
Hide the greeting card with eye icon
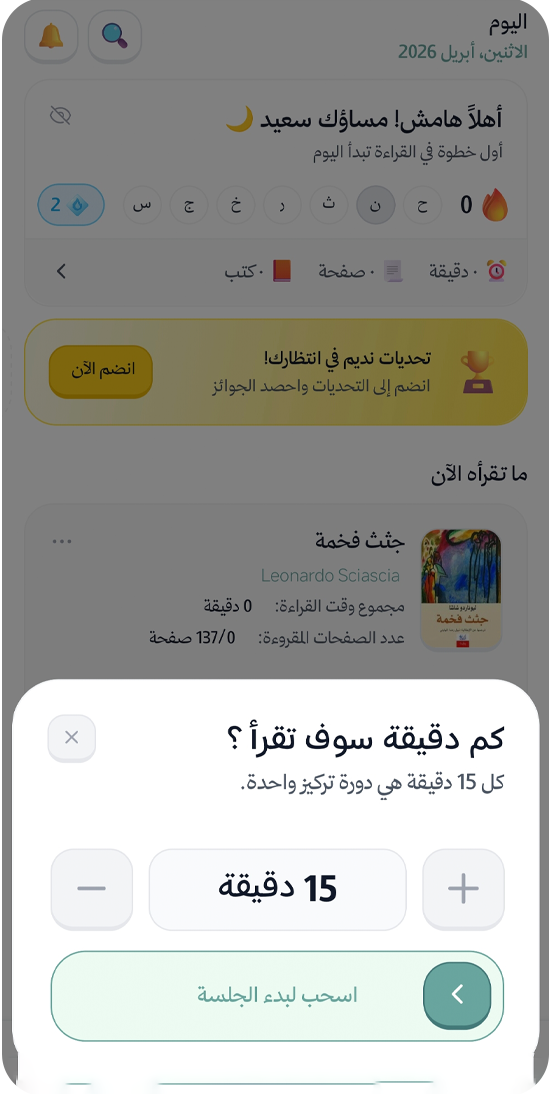(x=61, y=115)
